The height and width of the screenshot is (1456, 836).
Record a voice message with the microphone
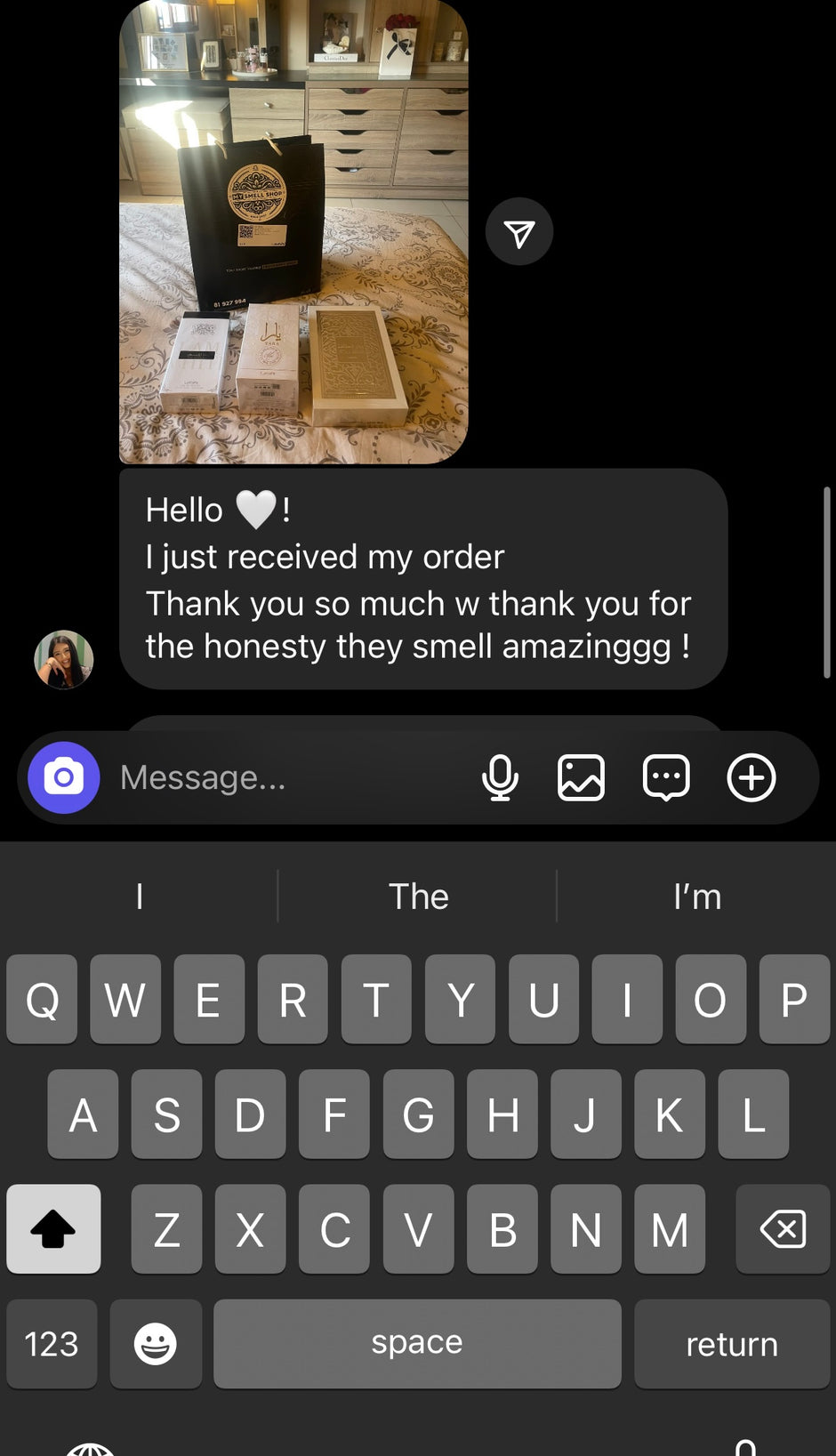(x=500, y=777)
